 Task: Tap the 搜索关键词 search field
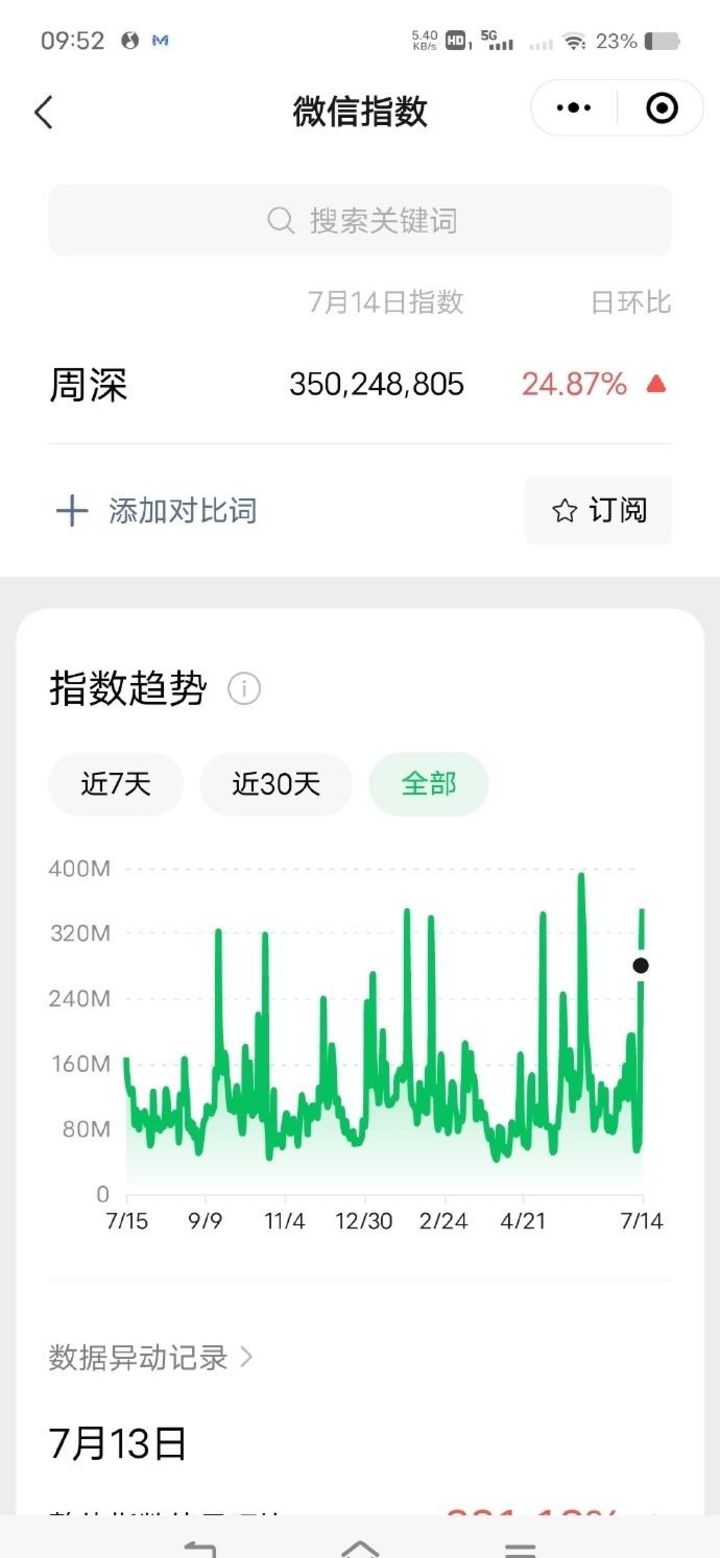pyautogui.click(x=360, y=220)
